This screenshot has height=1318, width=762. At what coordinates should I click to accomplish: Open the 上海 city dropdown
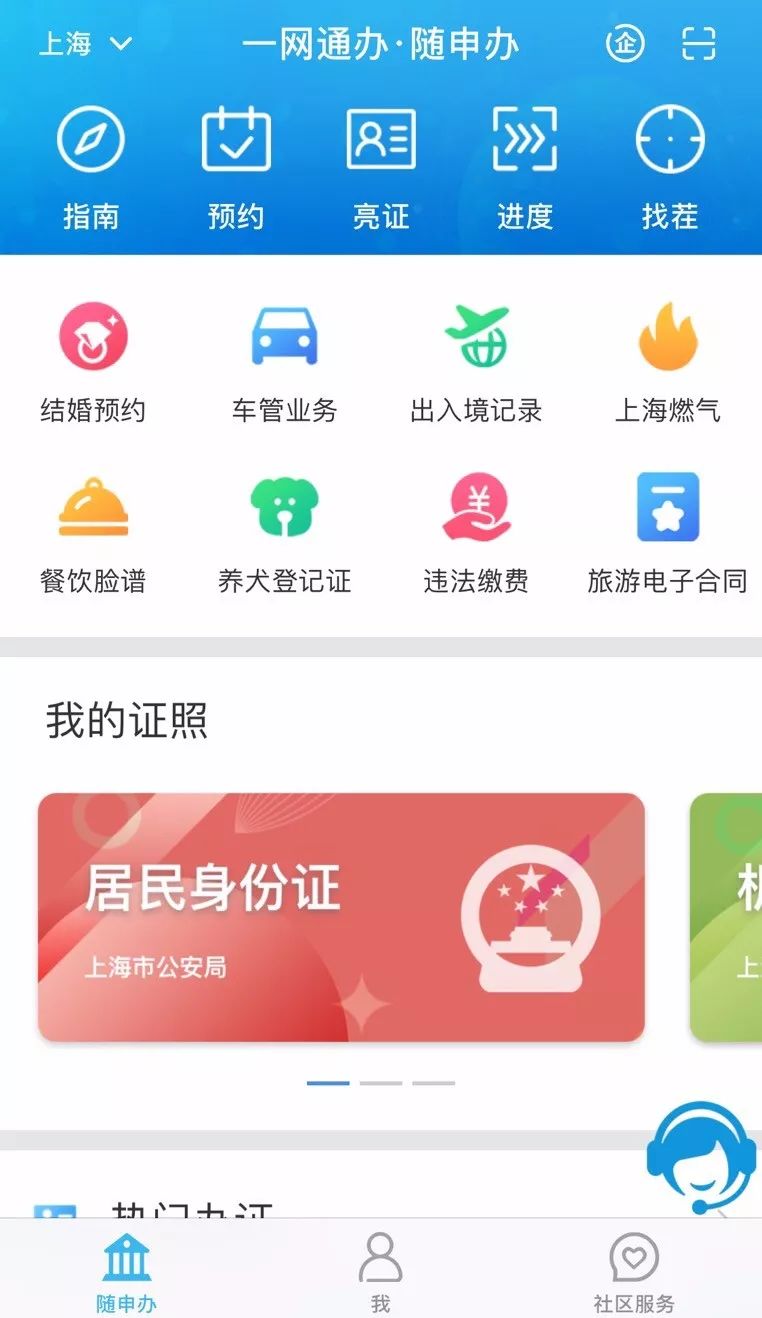85,43
